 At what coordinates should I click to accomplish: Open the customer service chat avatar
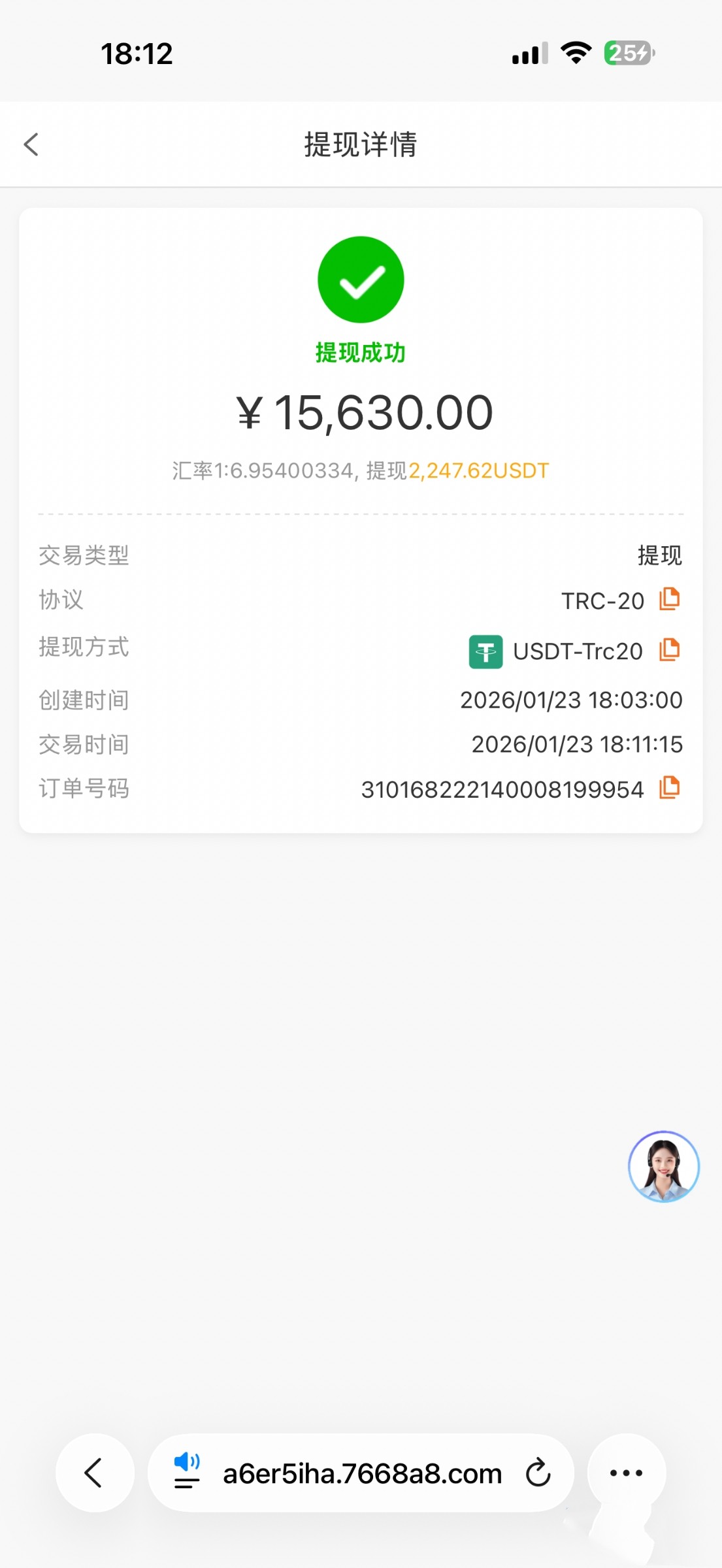click(663, 1166)
